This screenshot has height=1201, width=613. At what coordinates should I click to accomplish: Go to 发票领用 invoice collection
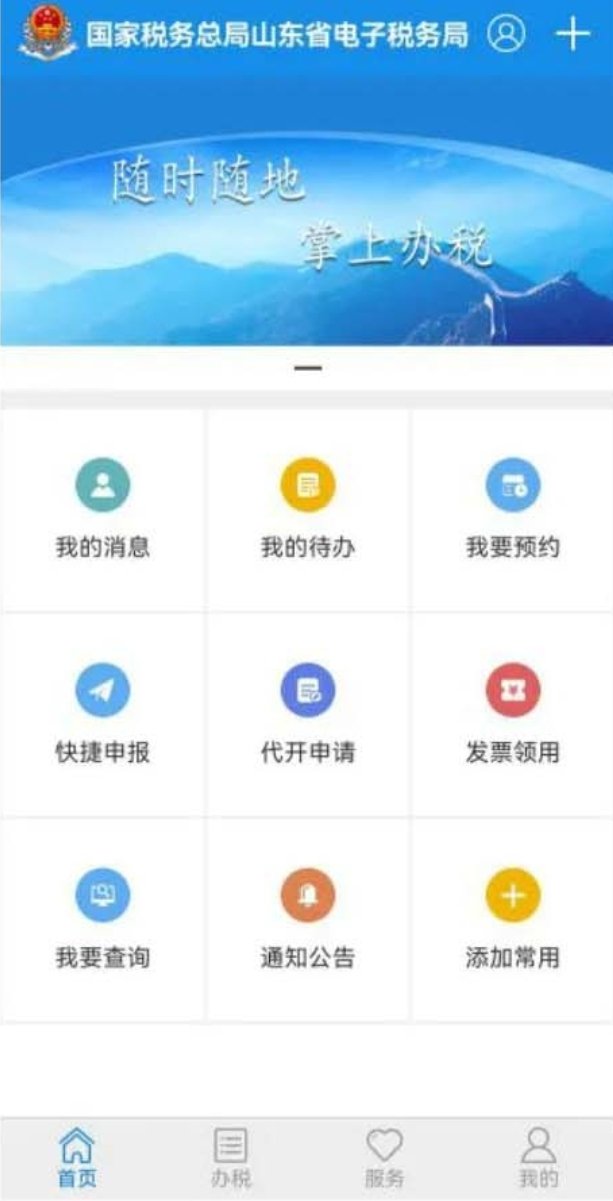(512, 714)
